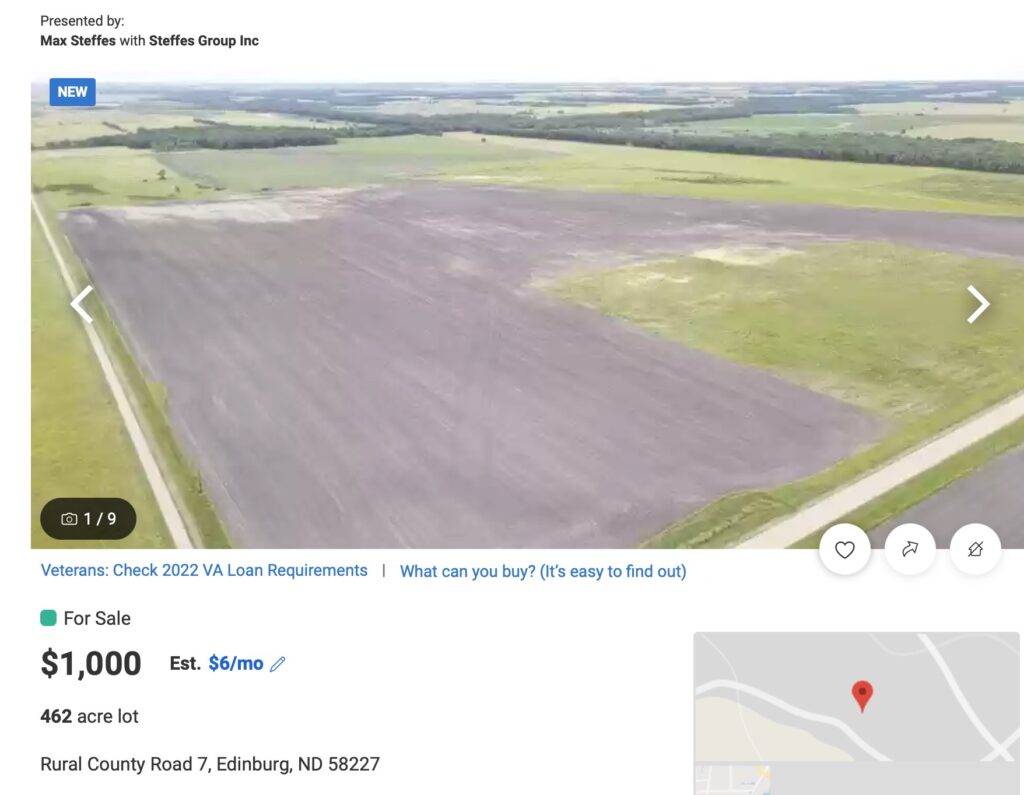The image size is (1024, 795).
Task: Share this property listing
Action: pyautogui.click(x=910, y=549)
